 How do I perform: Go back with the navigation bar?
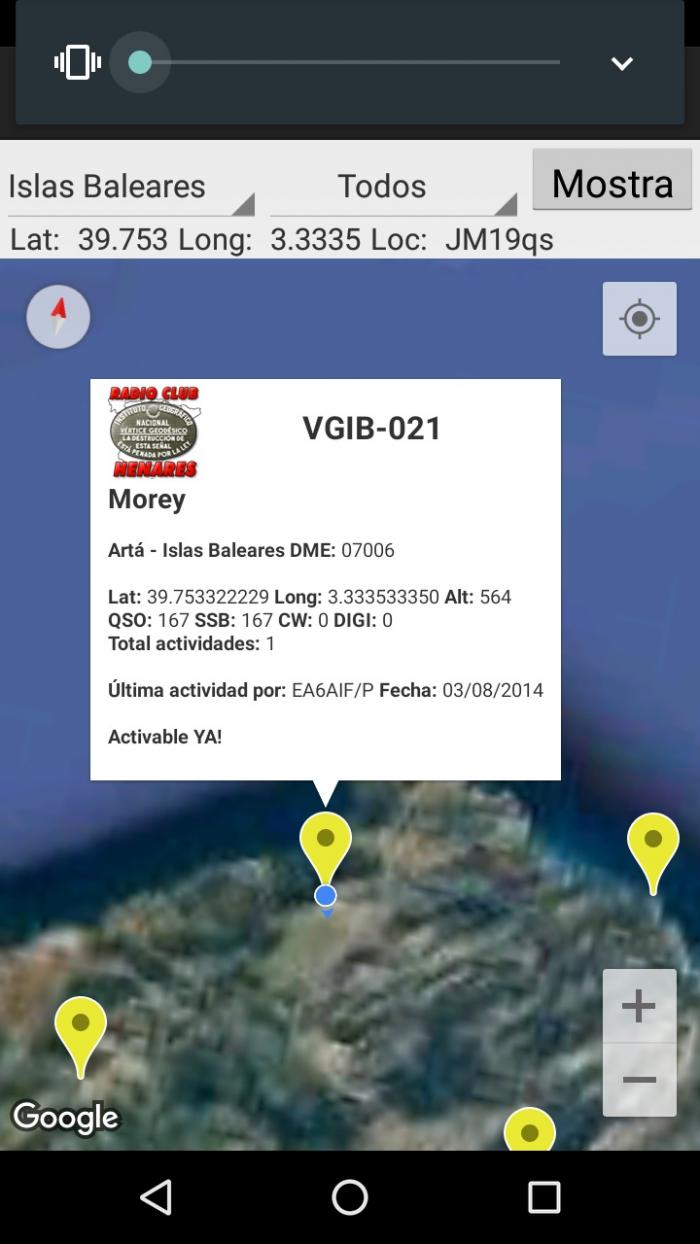[156, 1197]
